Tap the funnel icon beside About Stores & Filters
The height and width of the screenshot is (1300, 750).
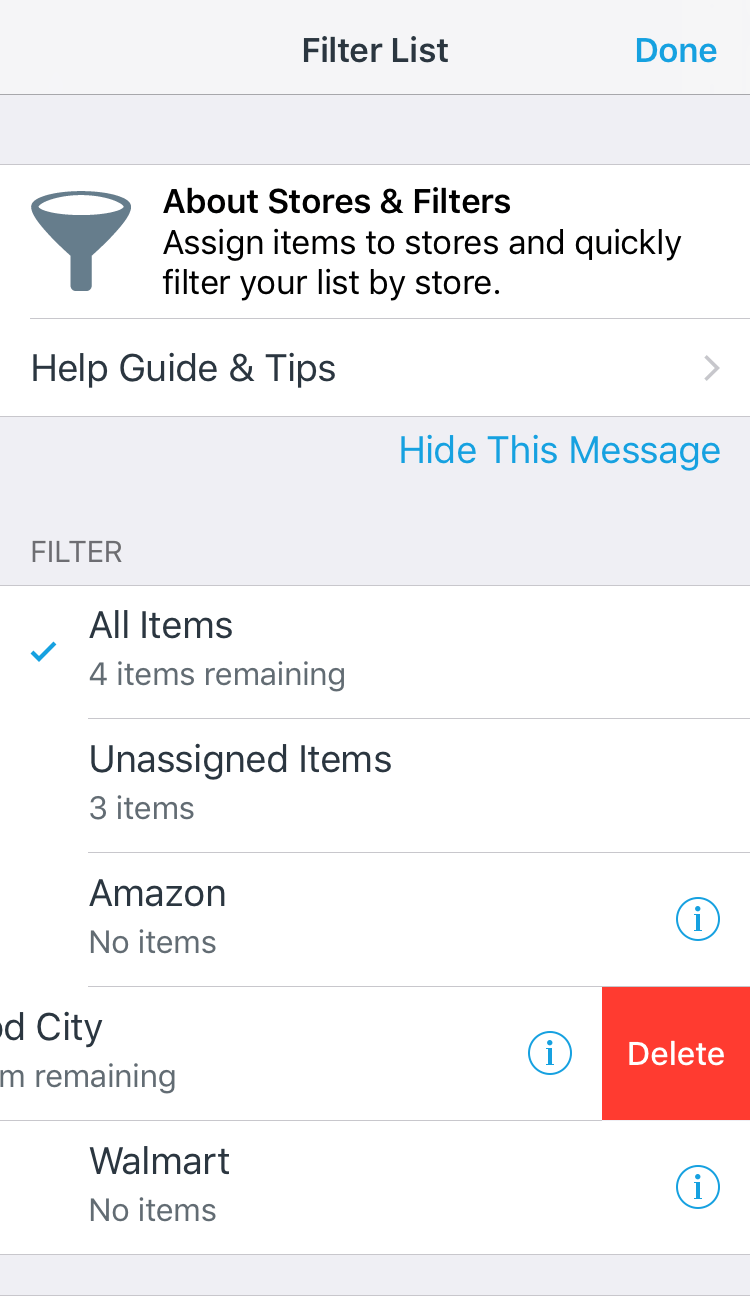pos(81,240)
